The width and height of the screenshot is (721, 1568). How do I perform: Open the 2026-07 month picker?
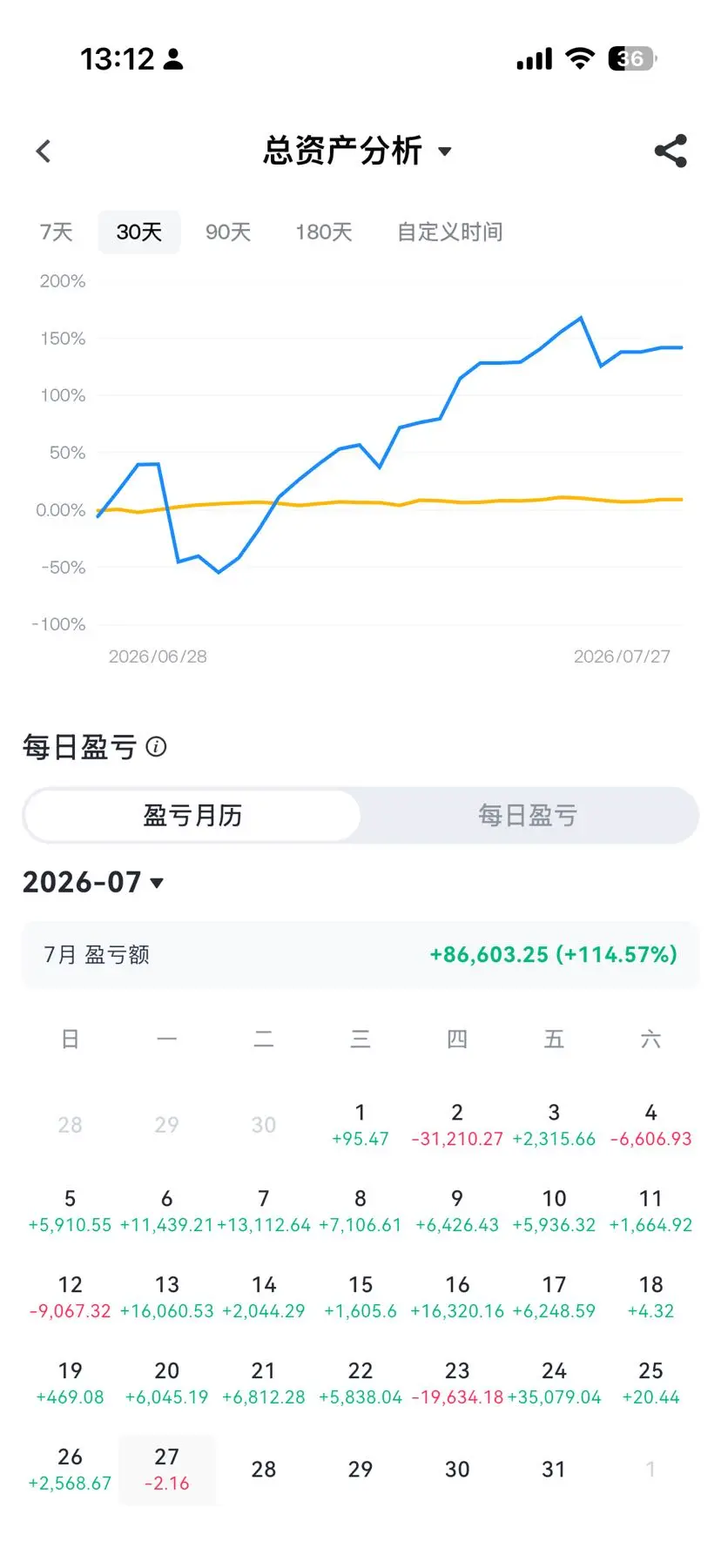(x=93, y=883)
